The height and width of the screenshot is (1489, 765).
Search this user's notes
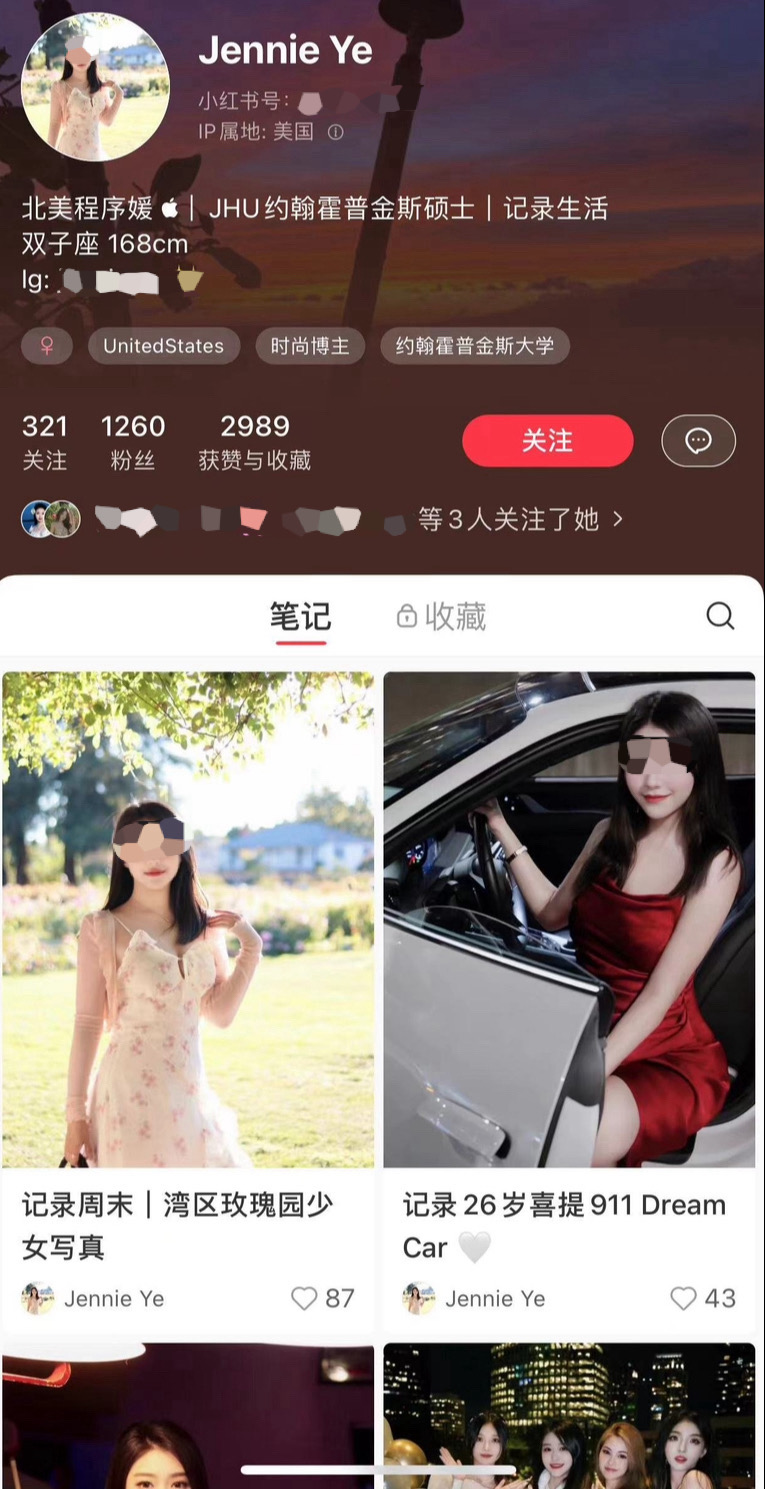point(720,616)
